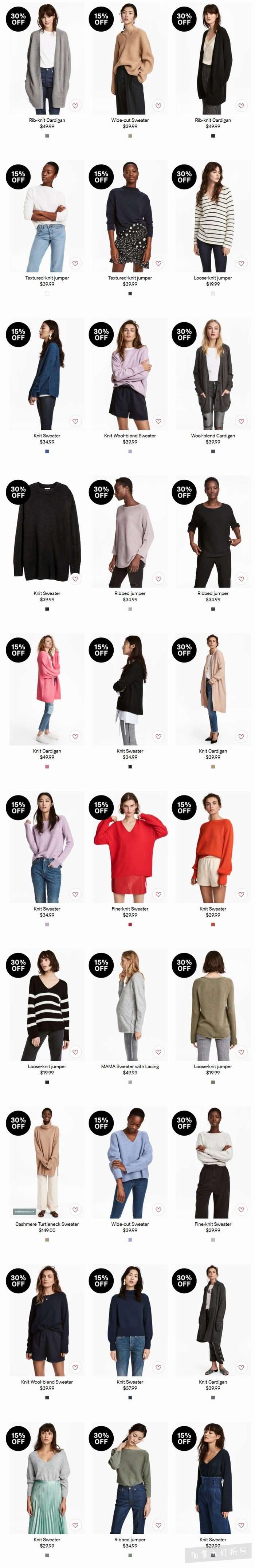This screenshot has height=1568, width=255.
Task: Select the blue swatch under Knit Sweater $34.99
Action: (47, 451)
